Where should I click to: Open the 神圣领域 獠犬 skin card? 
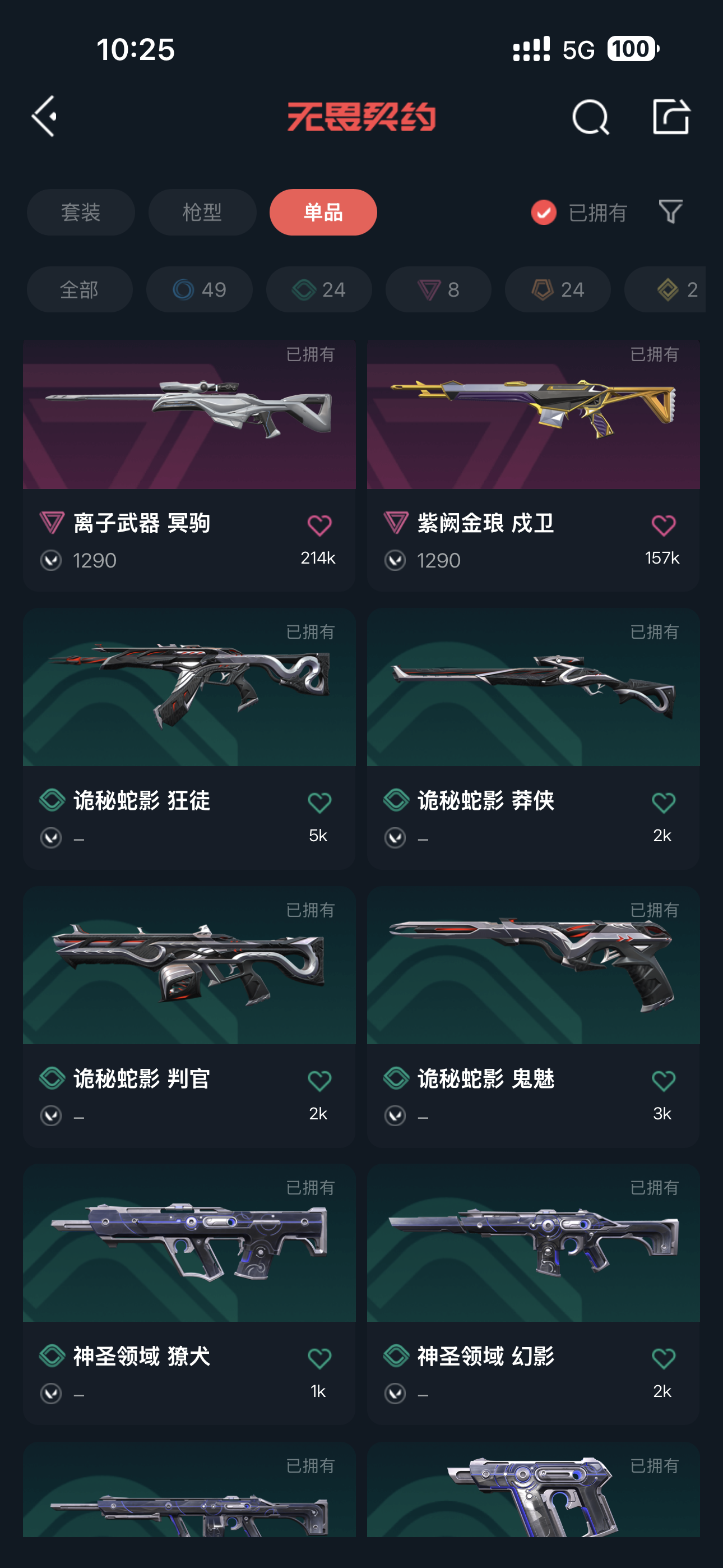(189, 1295)
